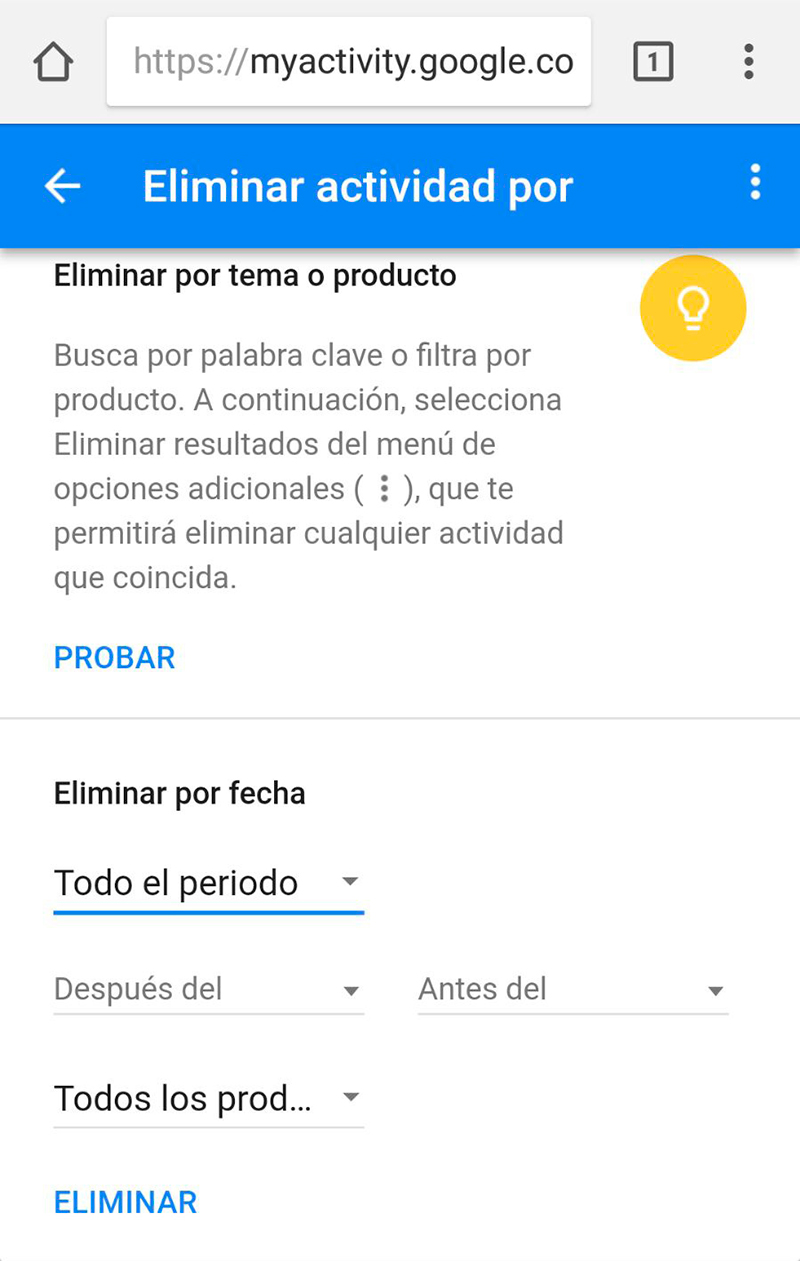Go back using the blue header arrow

point(62,186)
